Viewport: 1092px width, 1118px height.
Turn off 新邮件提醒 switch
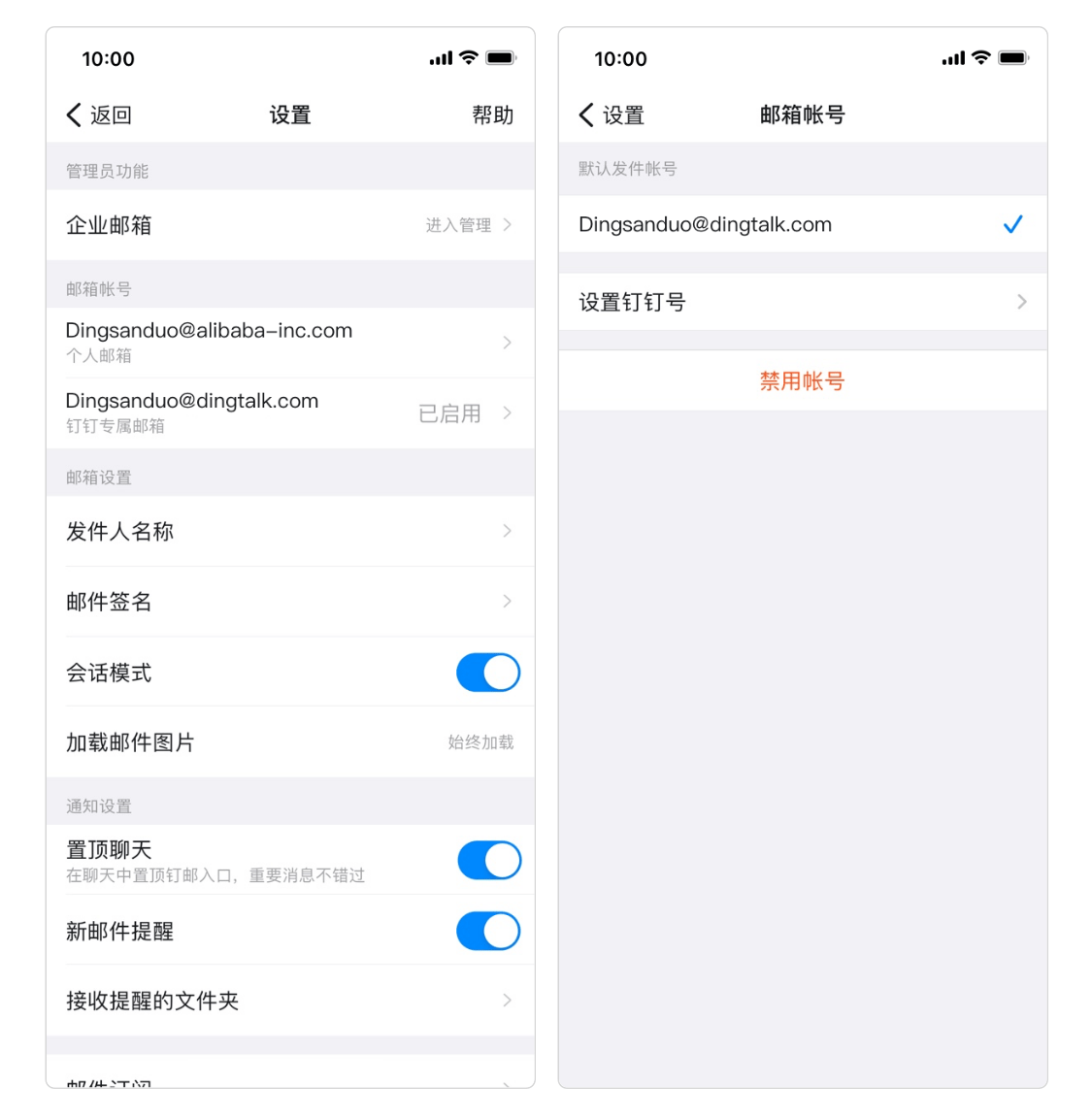tap(487, 931)
